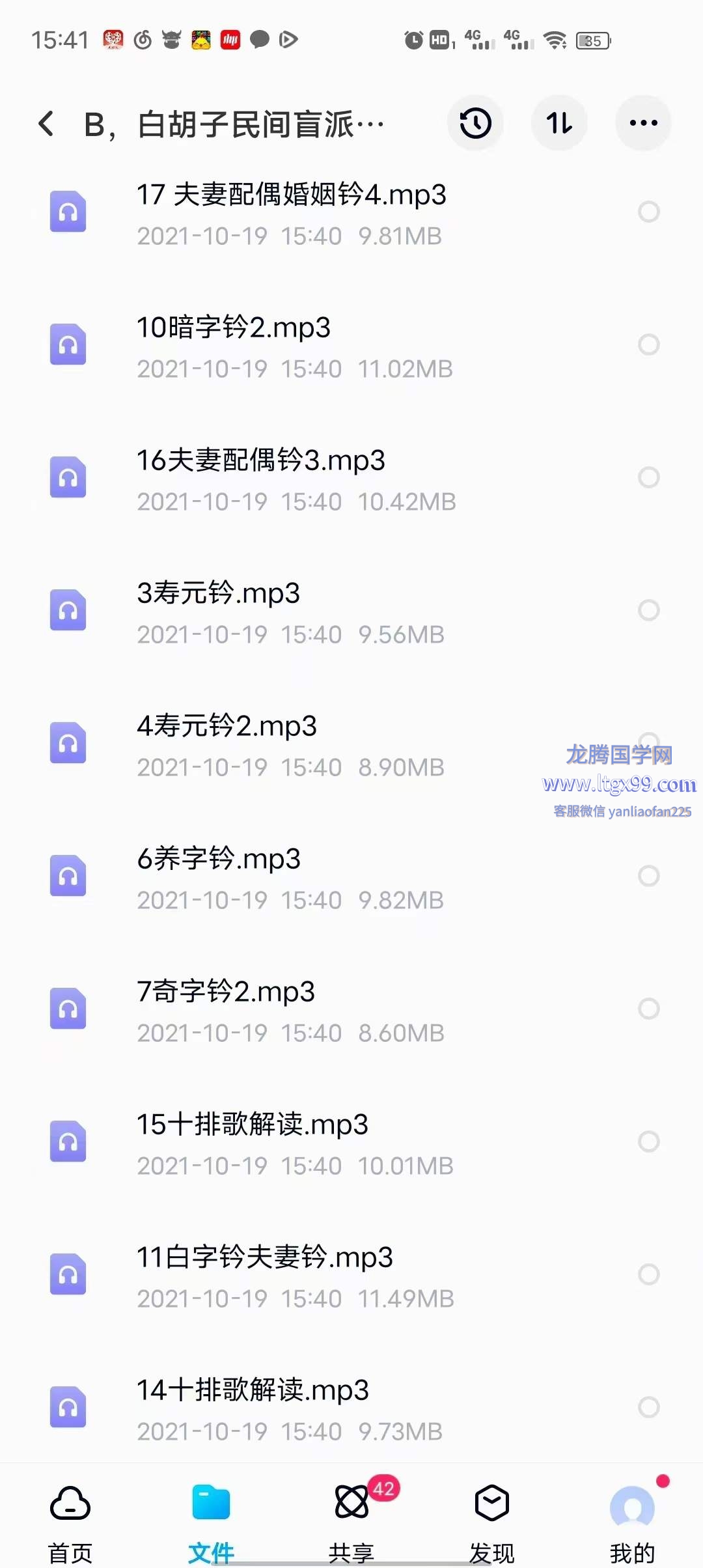Image resolution: width=703 pixels, height=1568 pixels.
Task: Open the three-dot overflow menu
Action: pyautogui.click(x=643, y=123)
